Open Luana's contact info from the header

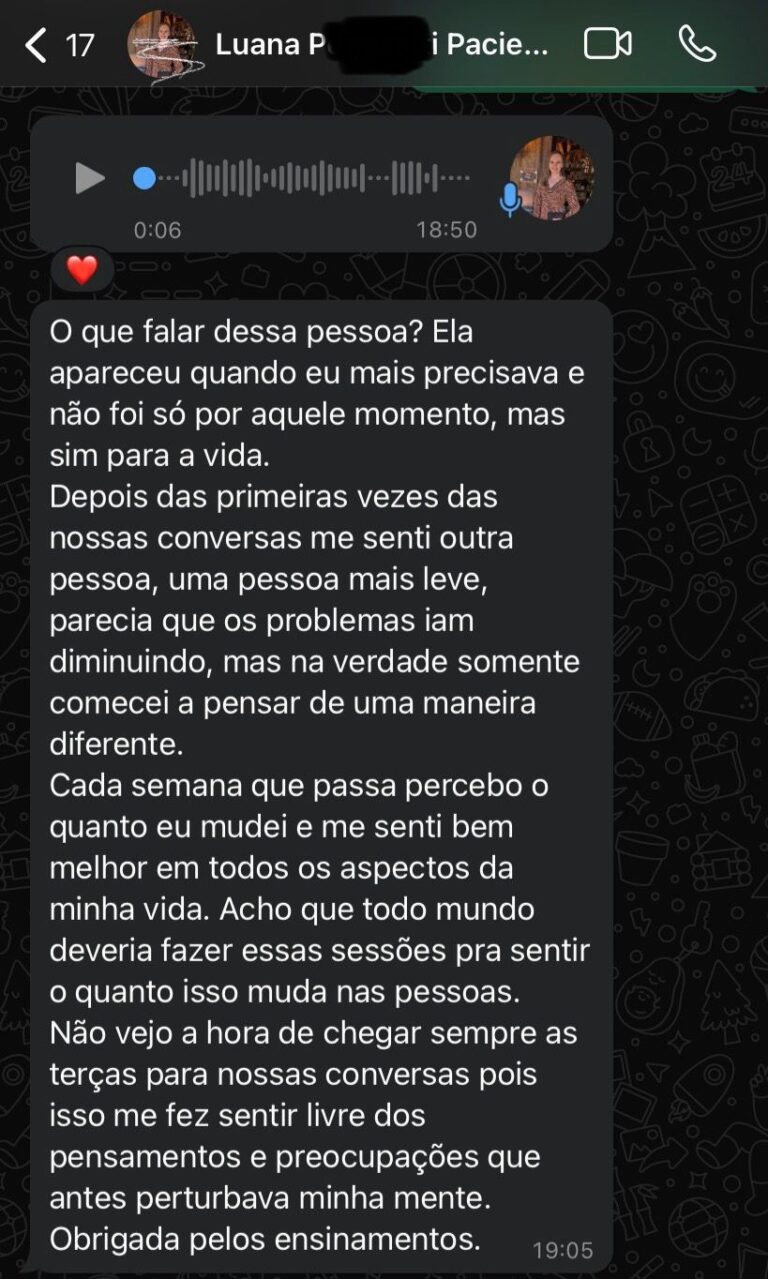coord(380,45)
